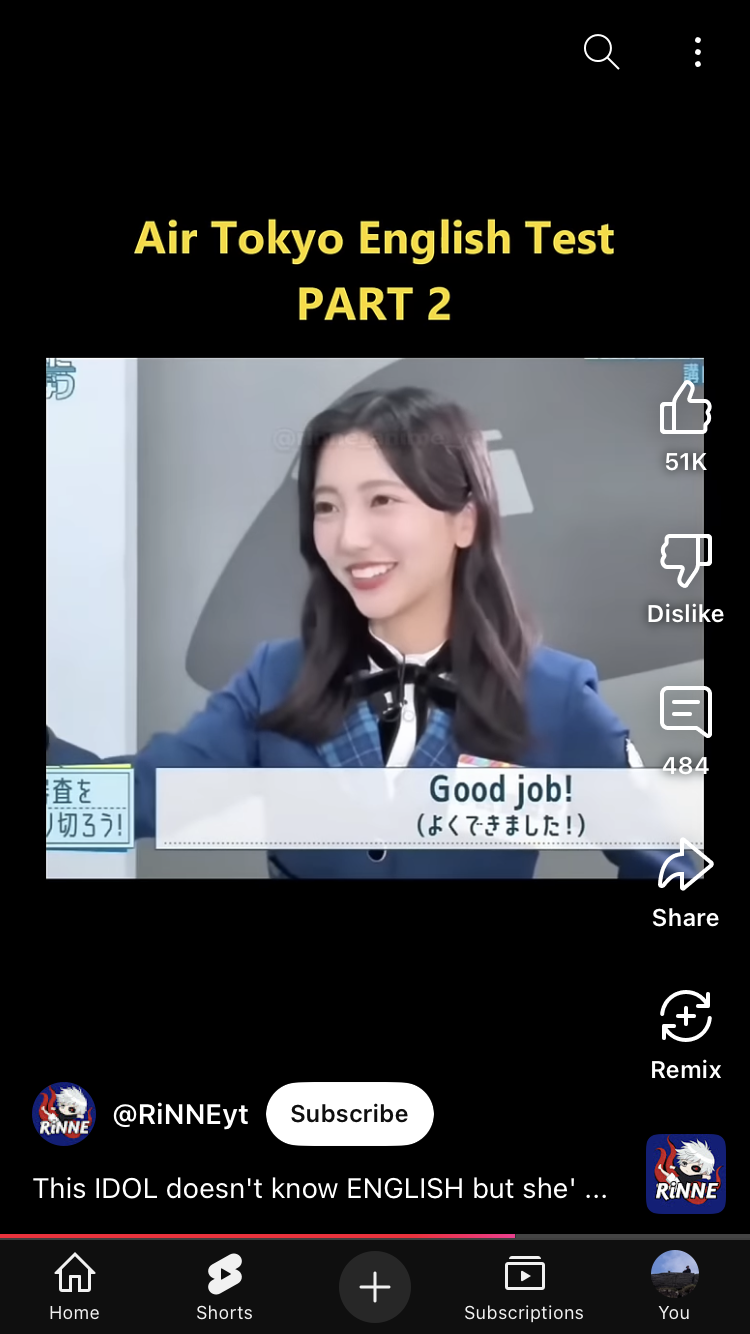750x1334 pixels.
Task: Open the three-dot overflow menu
Action: [697, 52]
